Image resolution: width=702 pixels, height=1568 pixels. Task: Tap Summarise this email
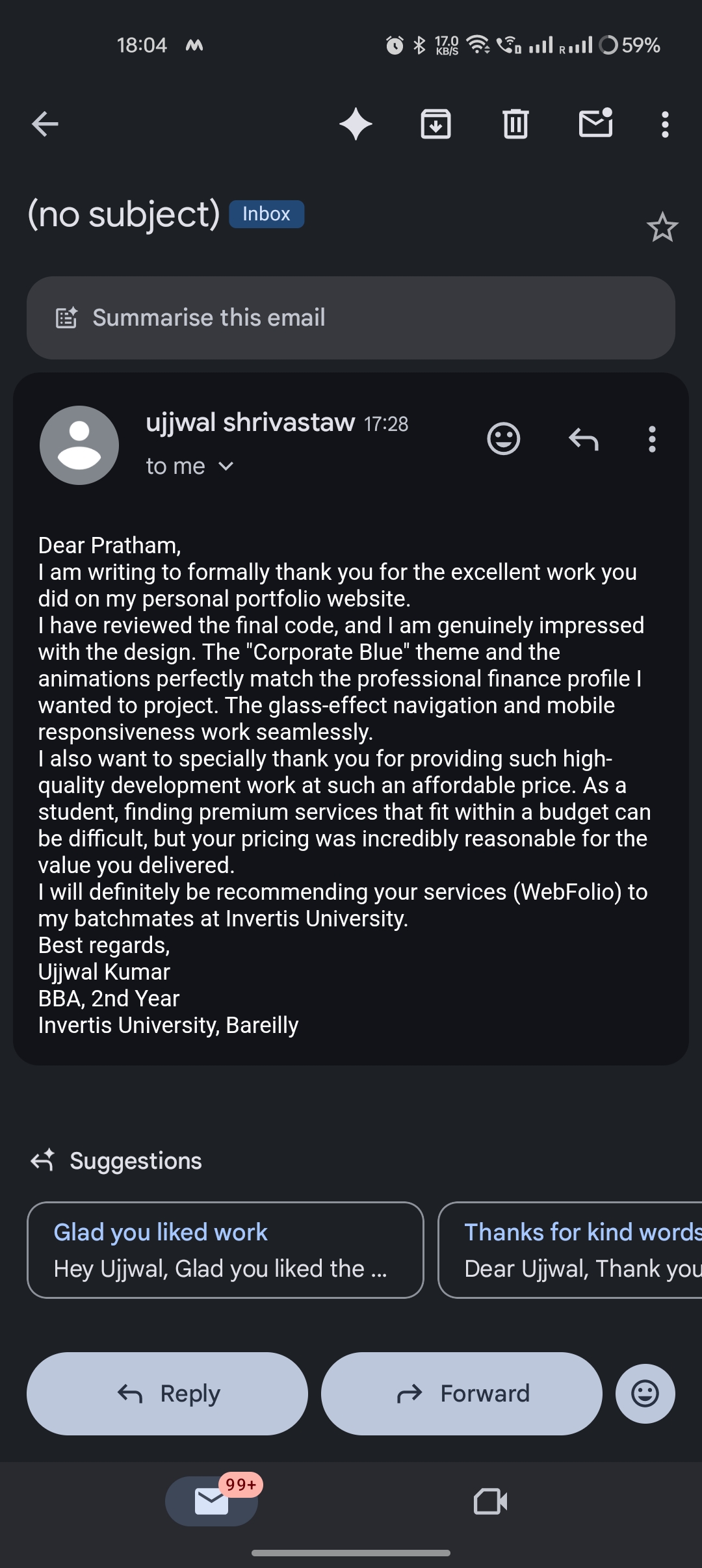point(351,318)
